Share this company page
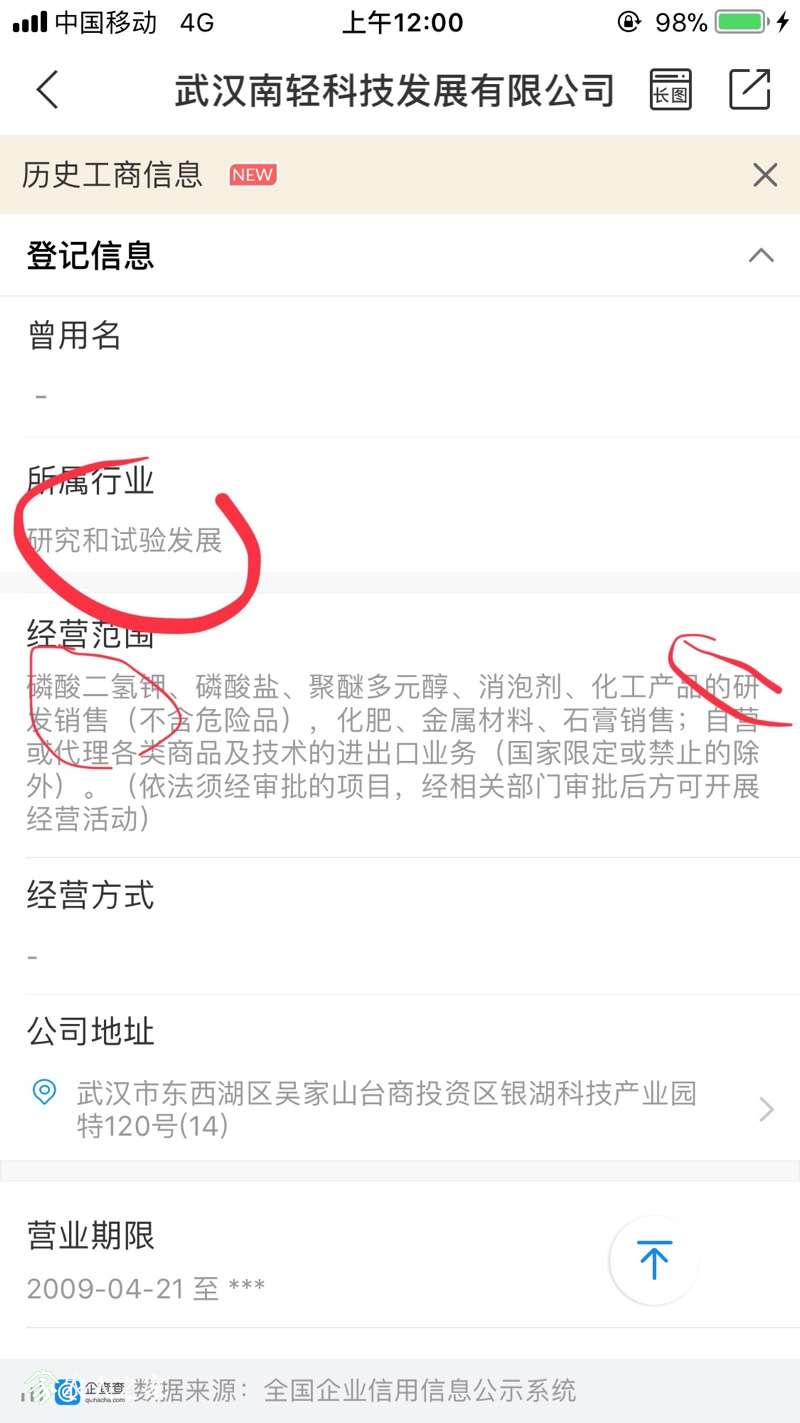 click(749, 90)
